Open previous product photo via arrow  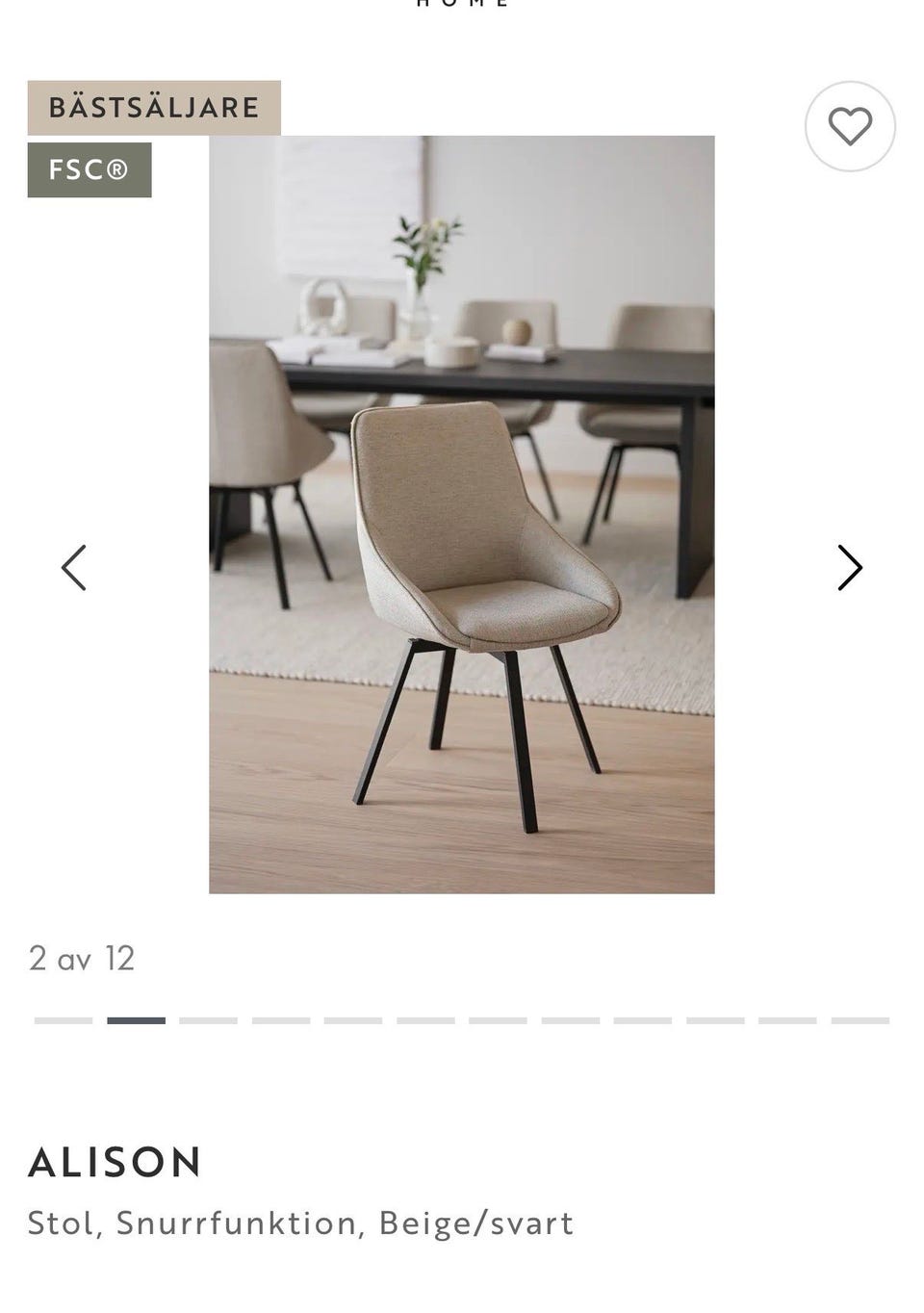click(x=76, y=568)
